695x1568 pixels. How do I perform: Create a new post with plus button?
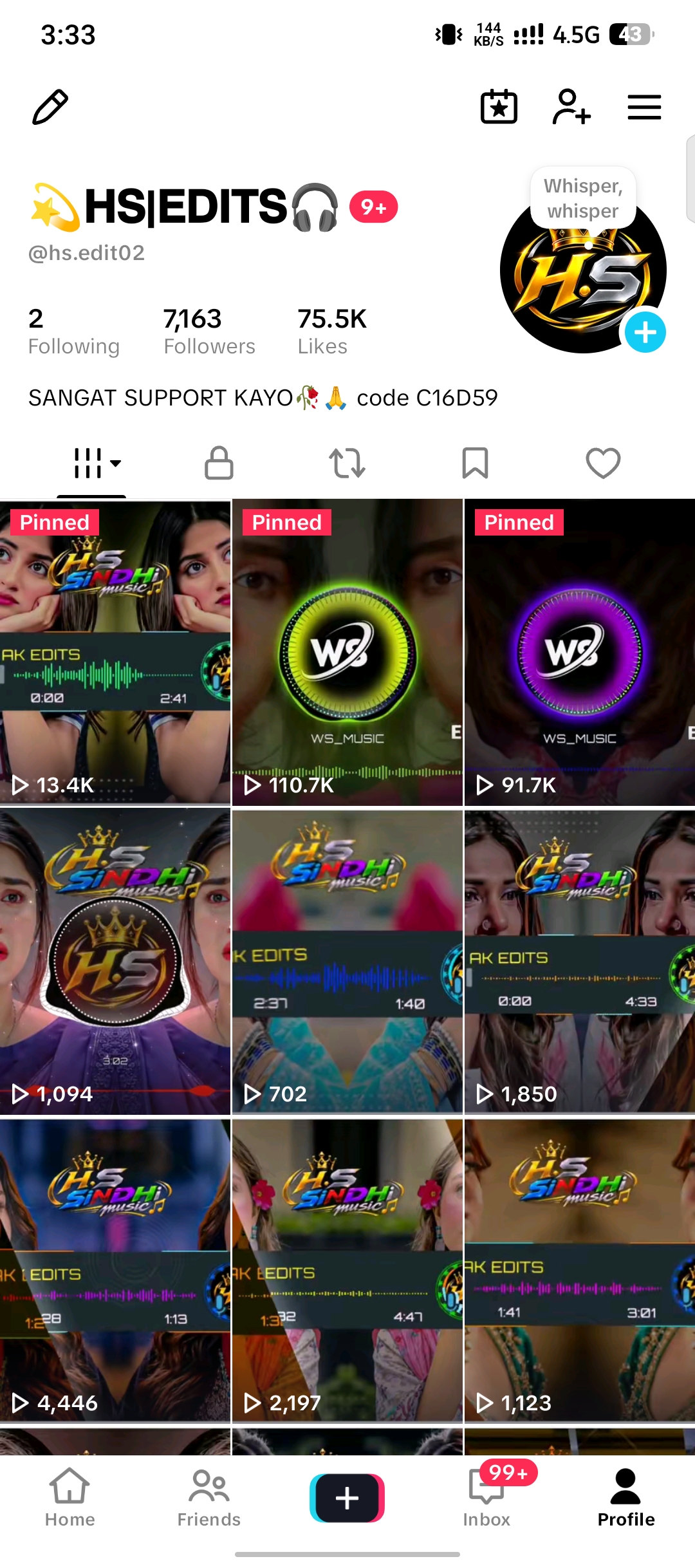point(347,1498)
